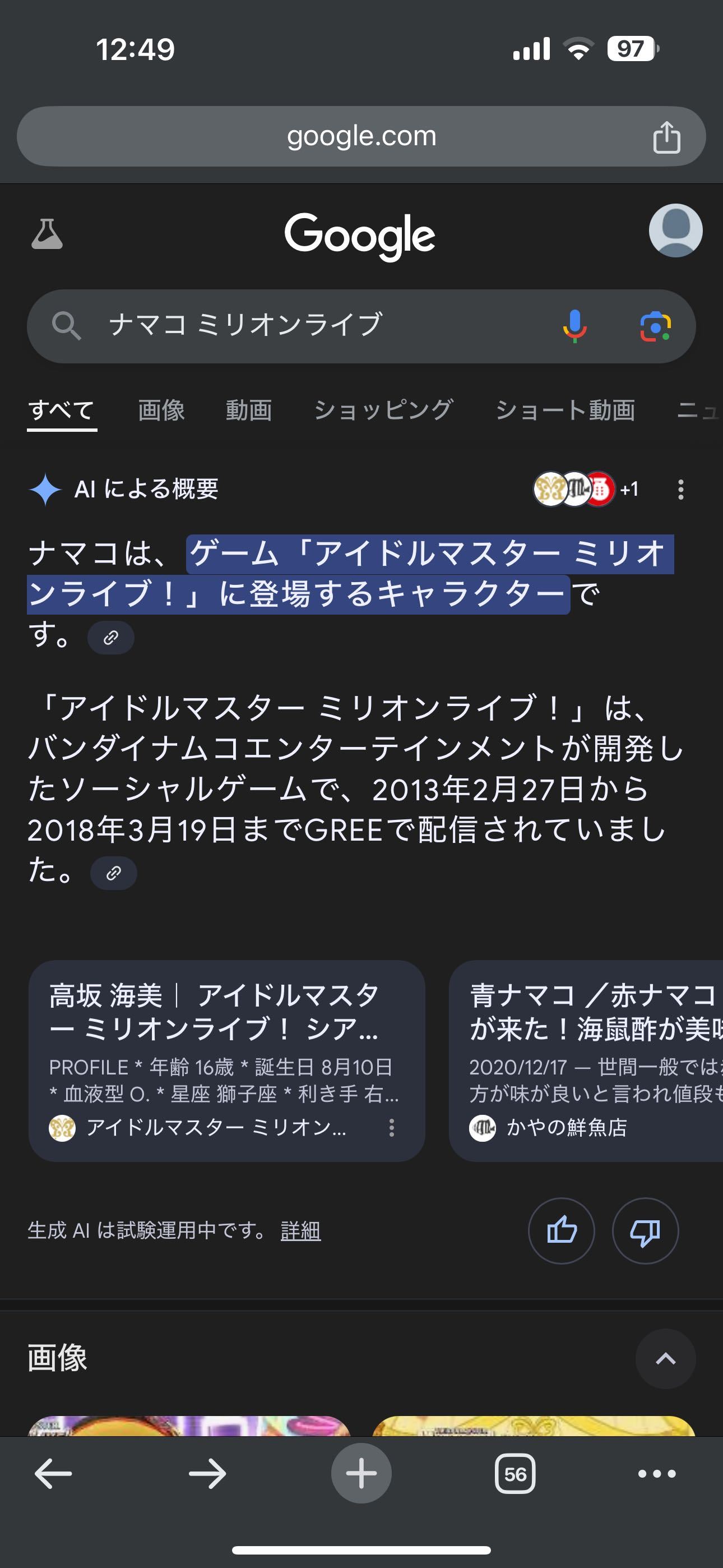The image size is (723, 1568).
Task: Open the 青ナマコ／赤ナマコ source card
Action: tap(586, 1060)
